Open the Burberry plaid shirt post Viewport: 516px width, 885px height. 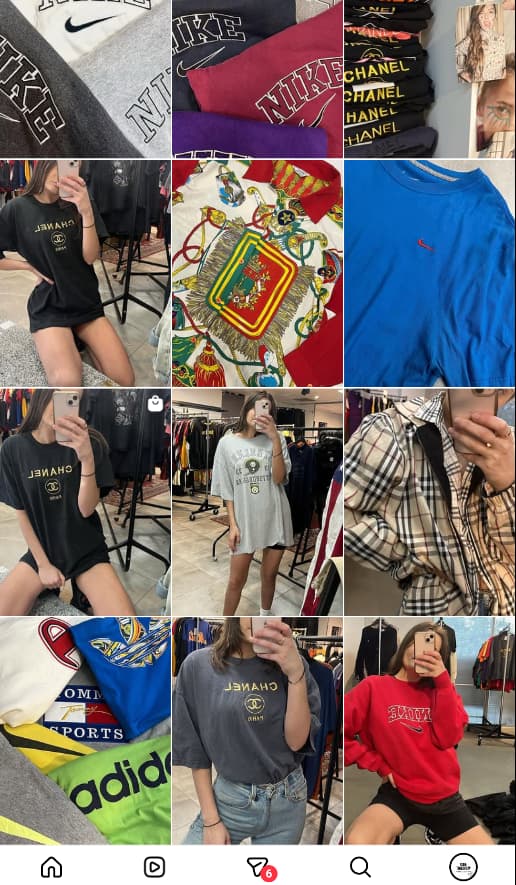click(x=430, y=502)
